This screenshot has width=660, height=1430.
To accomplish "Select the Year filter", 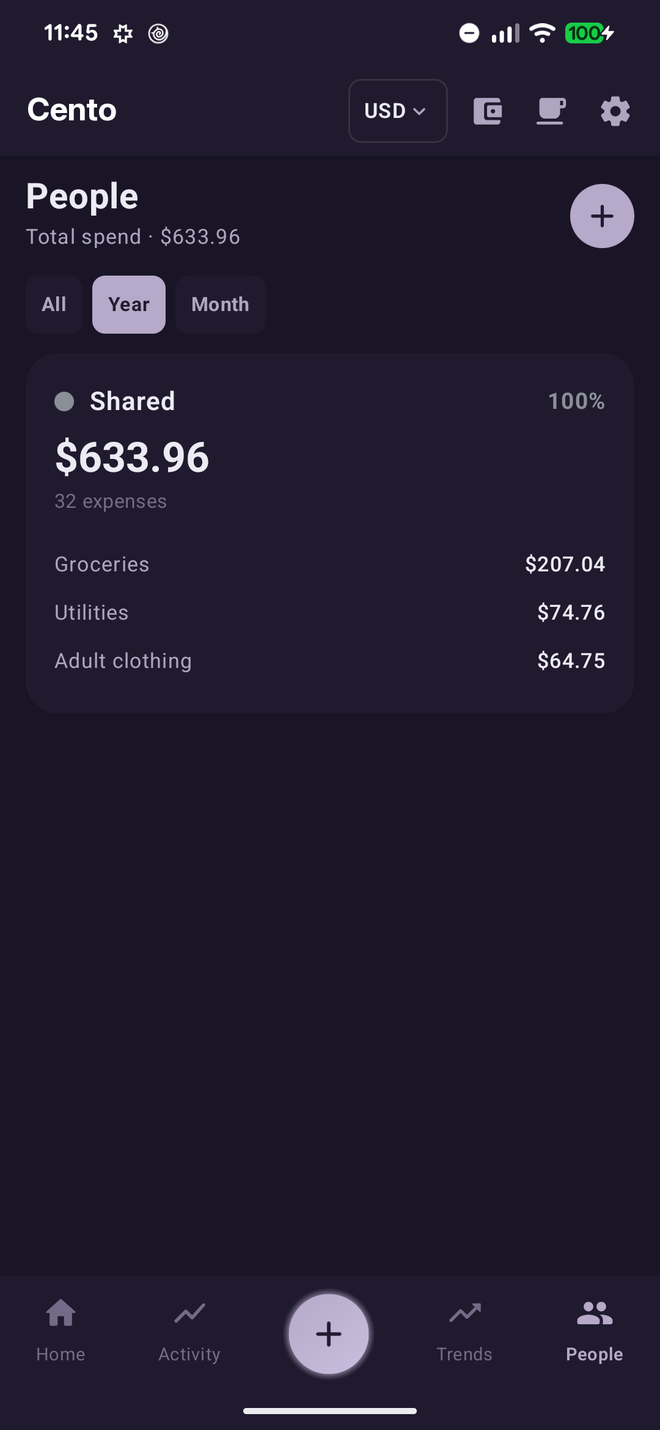I will point(129,305).
